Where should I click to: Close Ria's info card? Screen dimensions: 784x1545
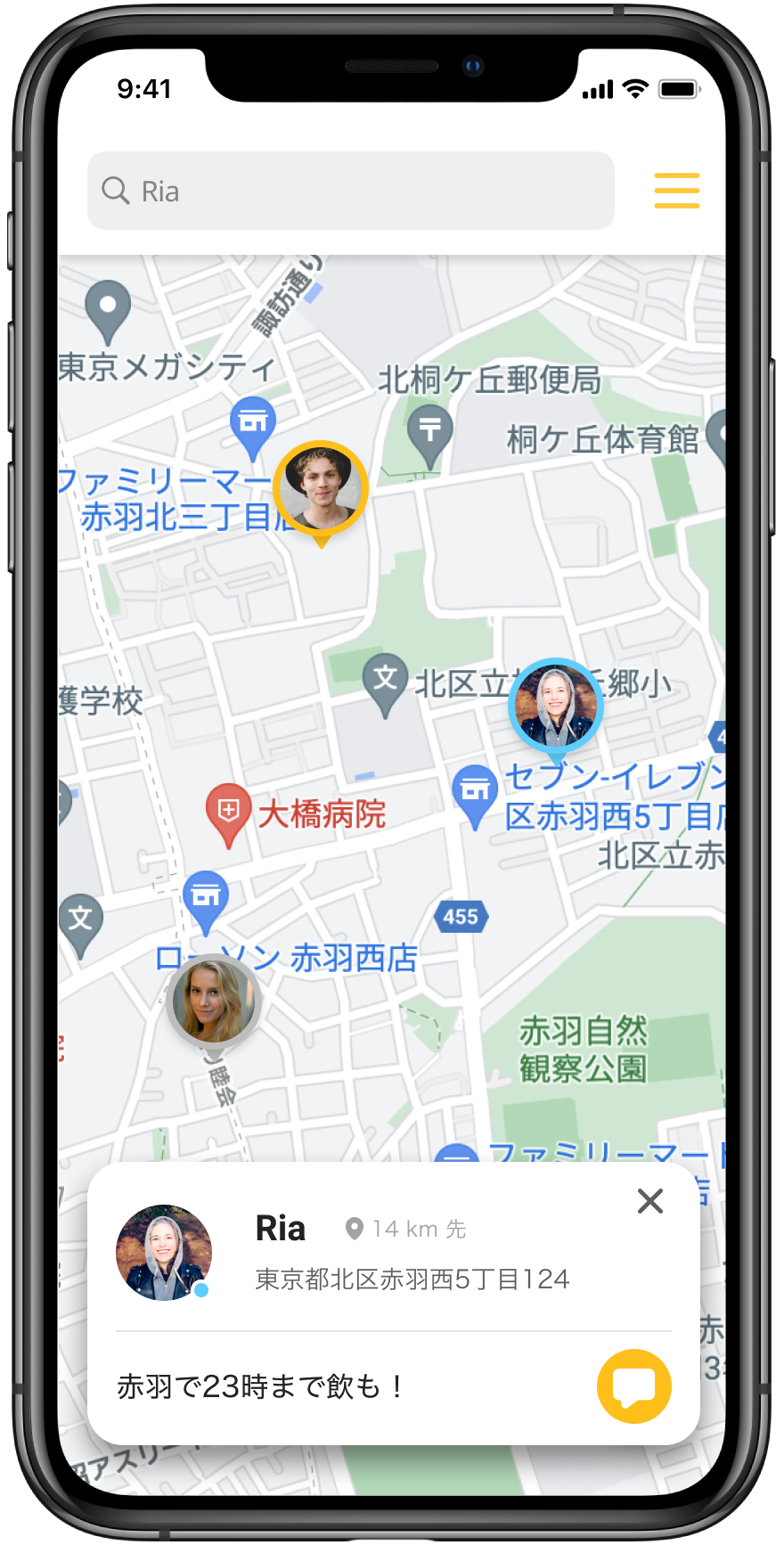click(650, 1201)
